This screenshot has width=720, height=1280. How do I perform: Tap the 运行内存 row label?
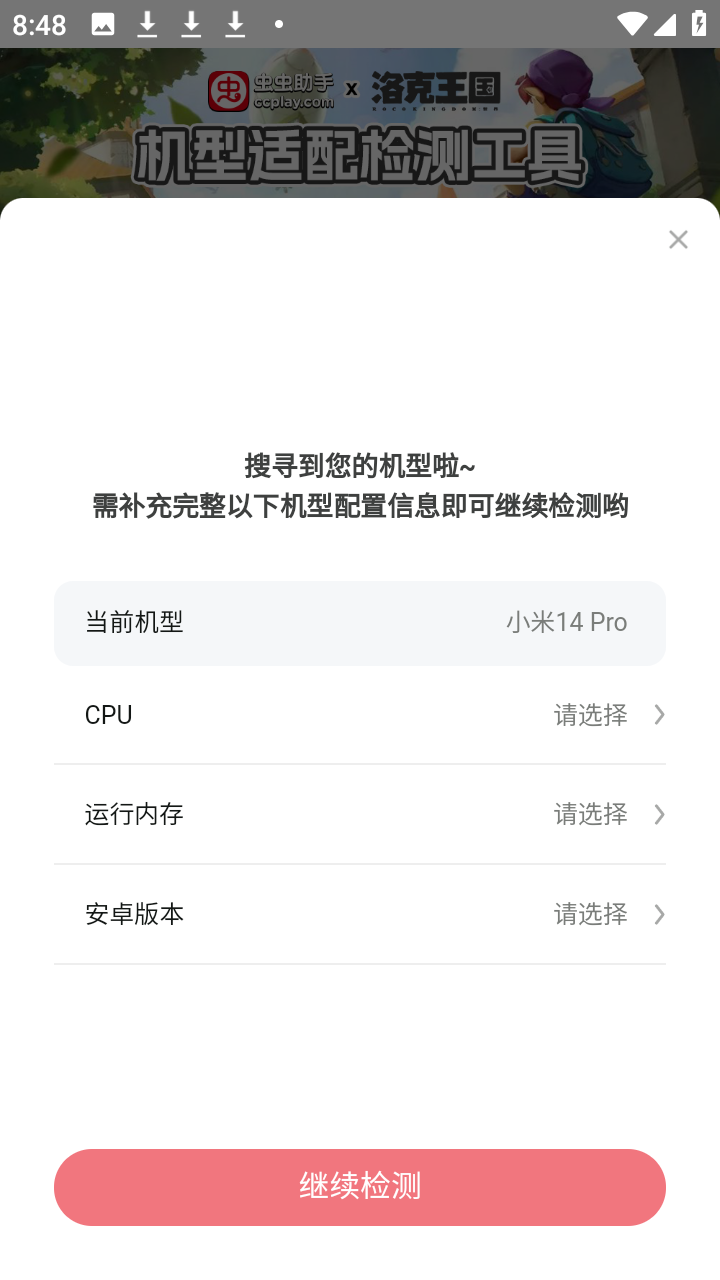[x=134, y=814]
